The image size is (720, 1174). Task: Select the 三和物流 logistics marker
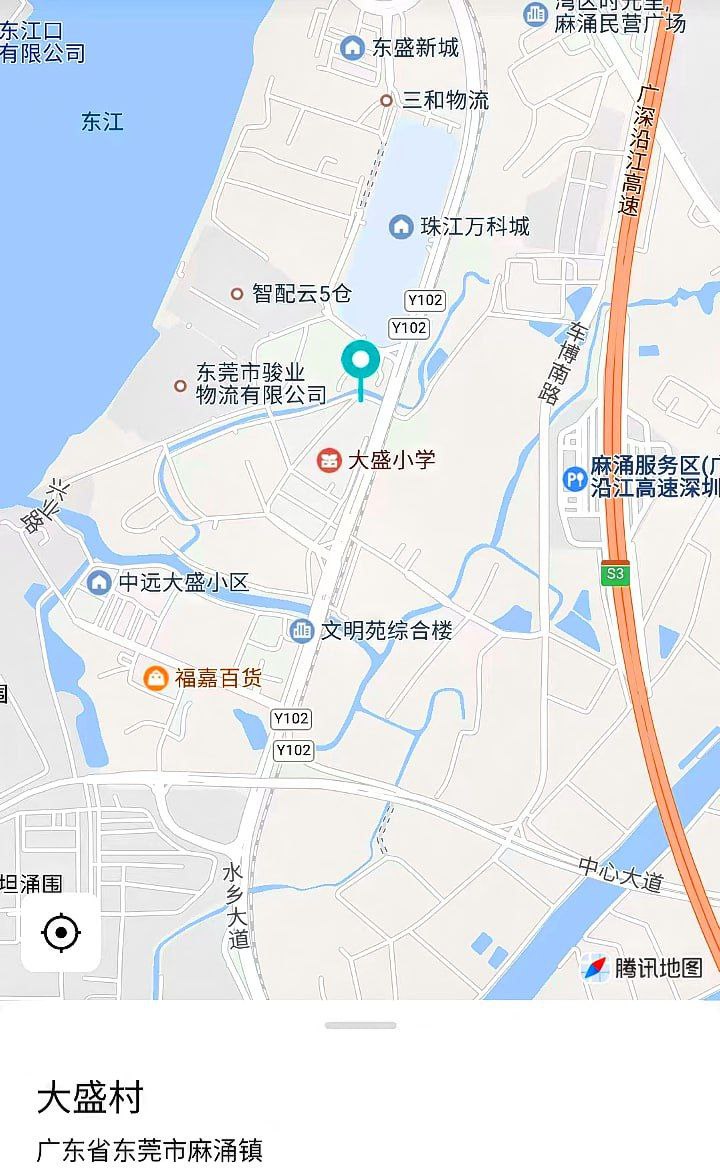coord(388,100)
